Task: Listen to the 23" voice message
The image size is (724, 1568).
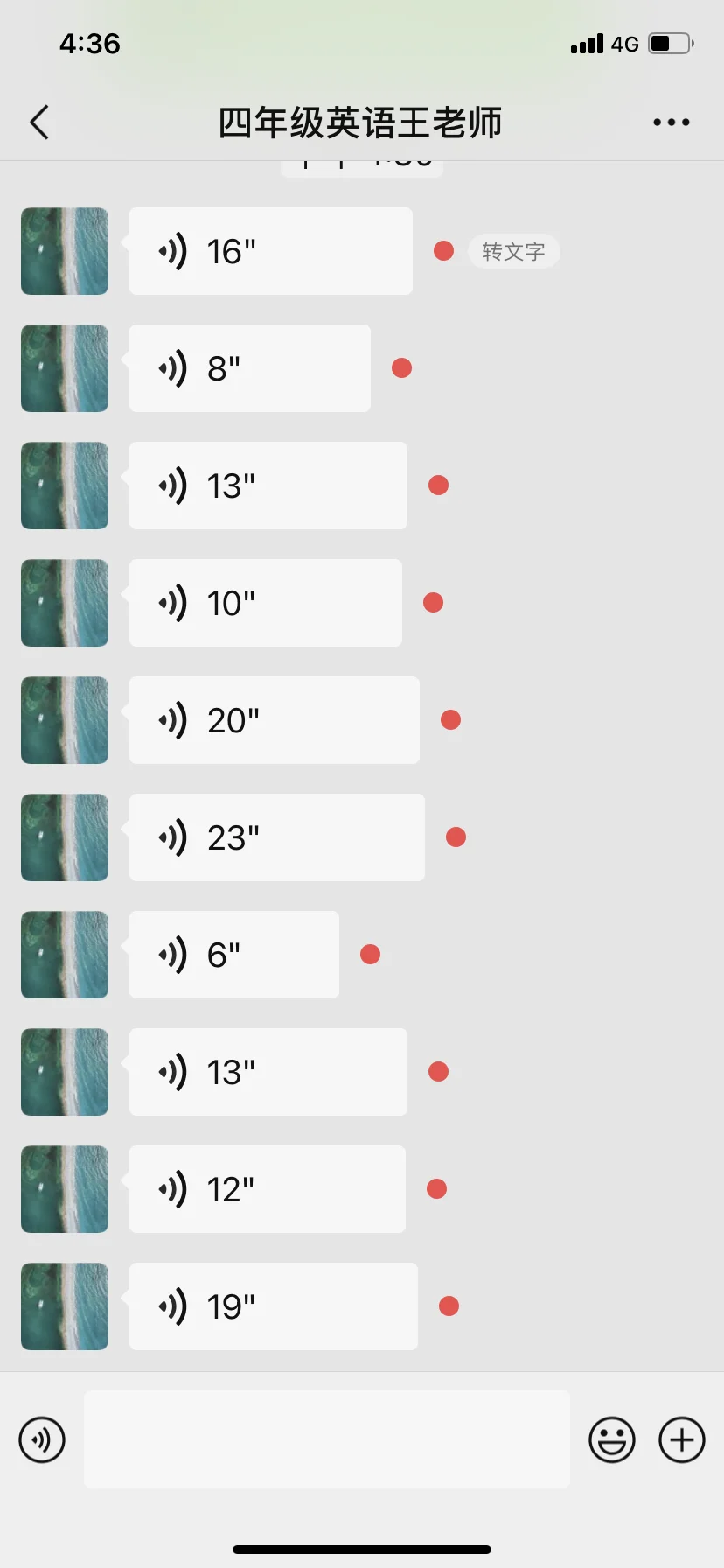Action: click(276, 837)
